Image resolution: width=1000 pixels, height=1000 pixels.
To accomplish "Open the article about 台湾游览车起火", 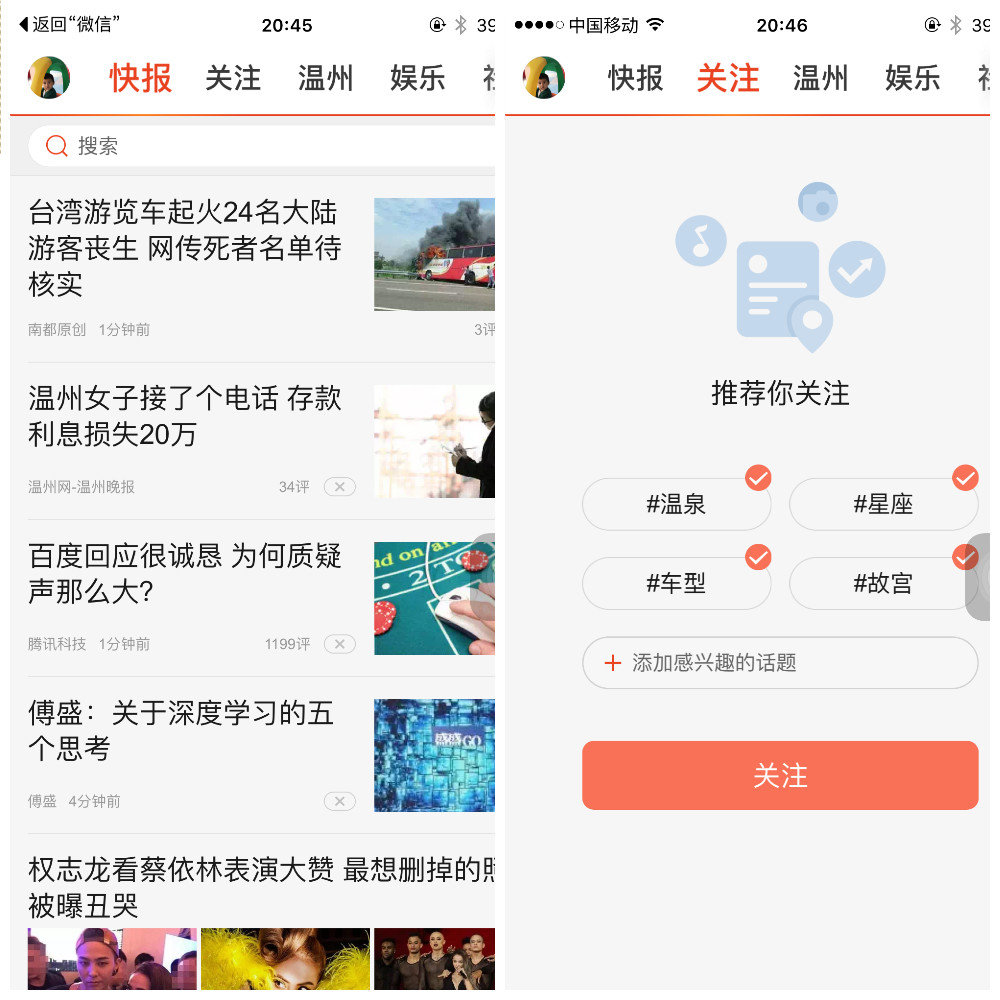I will [185, 248].
